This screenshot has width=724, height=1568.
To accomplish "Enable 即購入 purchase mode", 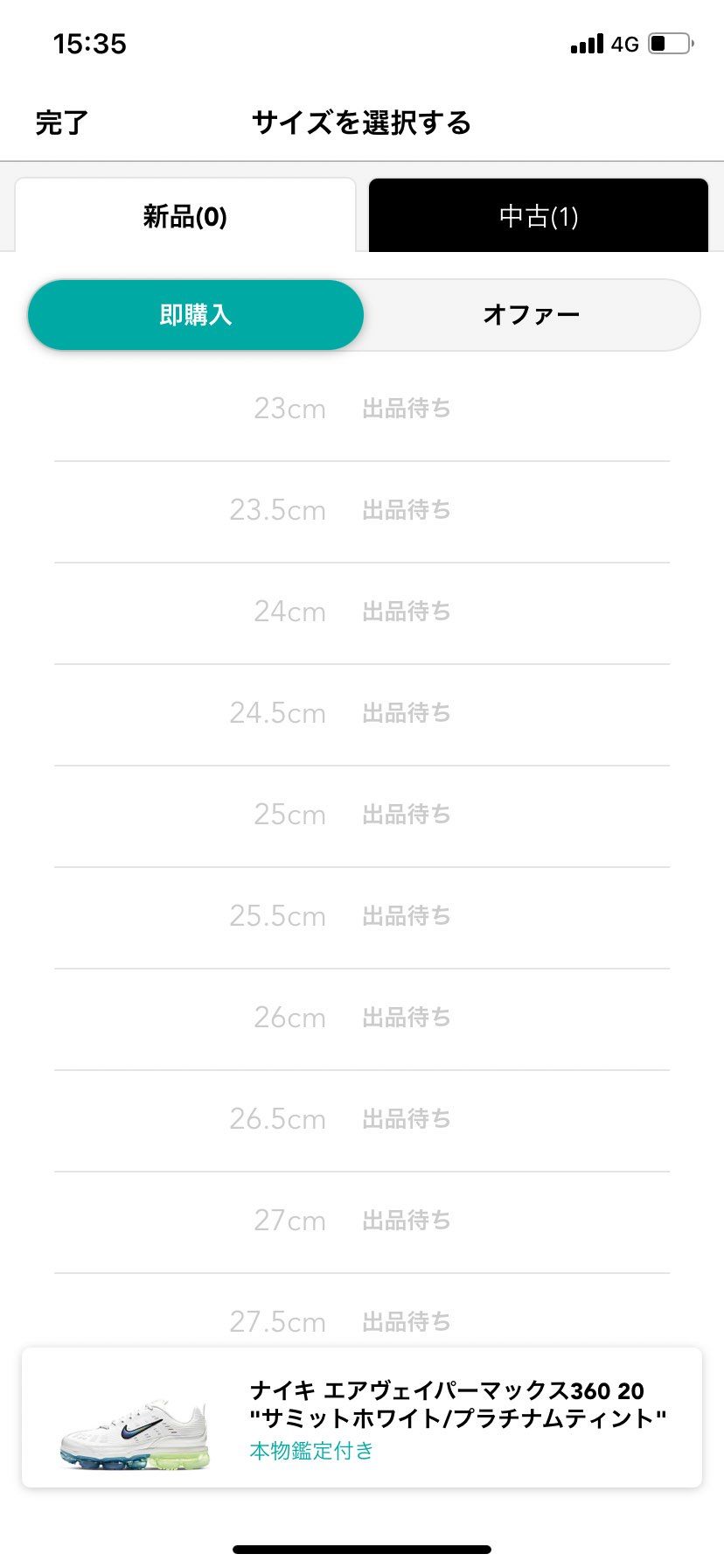I will pos(196,314).
